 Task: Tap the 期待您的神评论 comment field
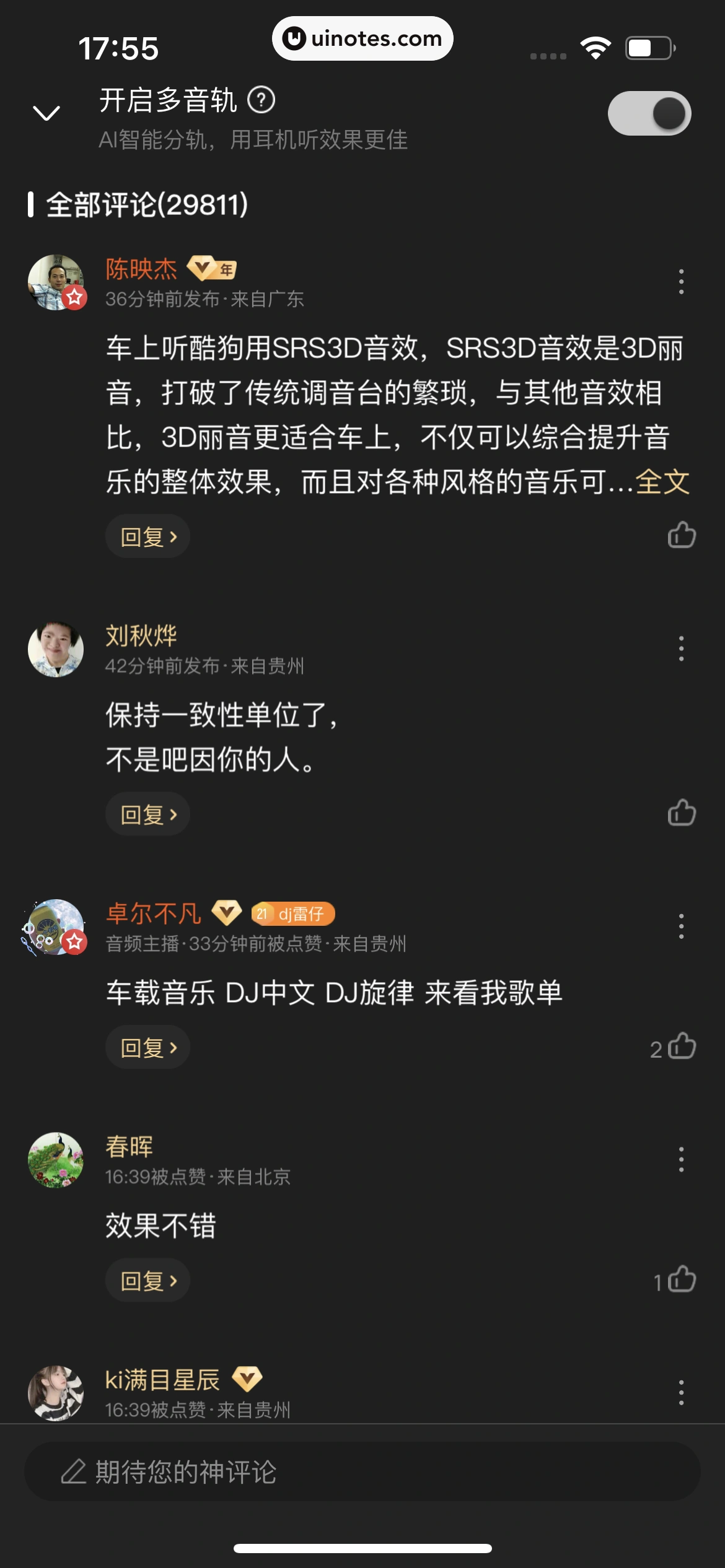tap(362, 1471)
